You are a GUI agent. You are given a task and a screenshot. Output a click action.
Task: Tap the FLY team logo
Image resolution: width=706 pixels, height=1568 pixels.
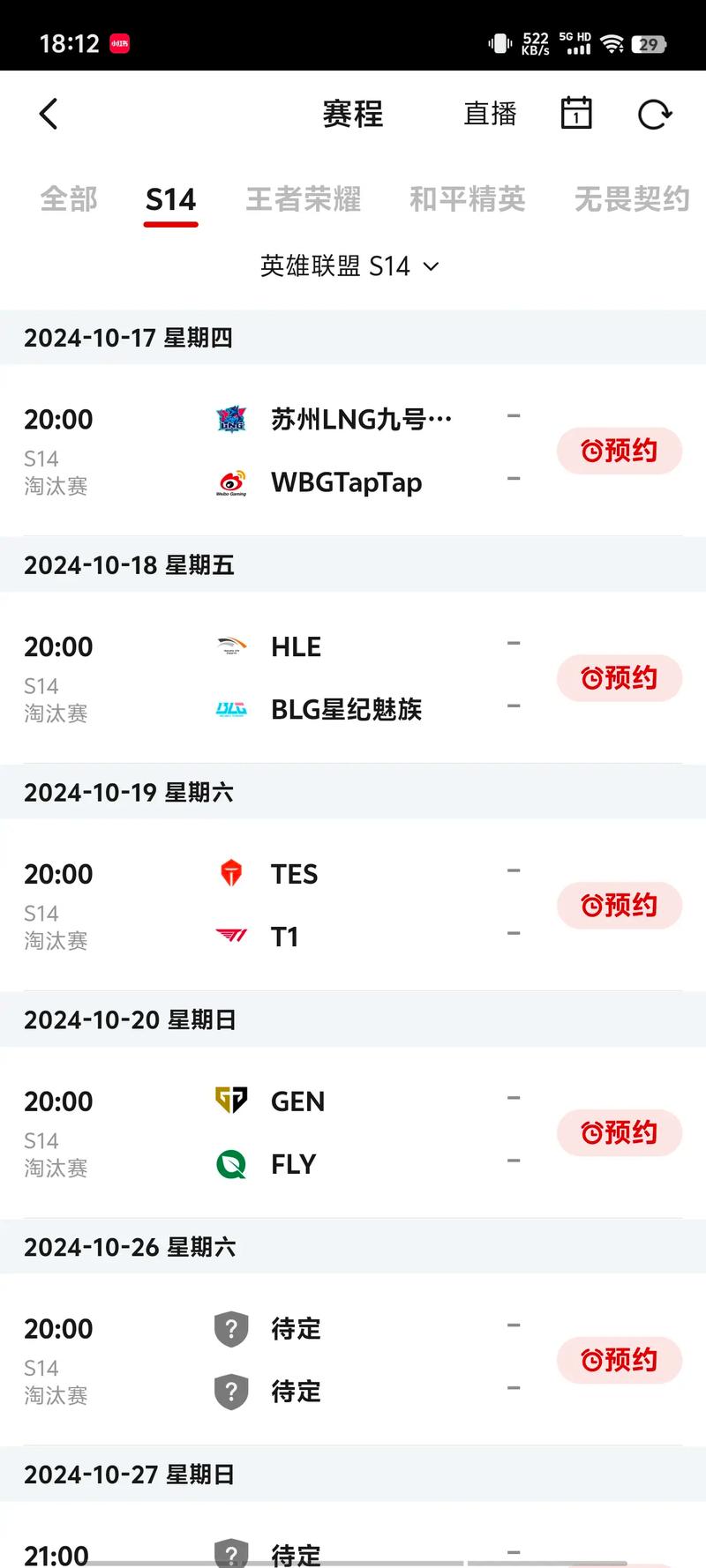tap(230, 1163)
